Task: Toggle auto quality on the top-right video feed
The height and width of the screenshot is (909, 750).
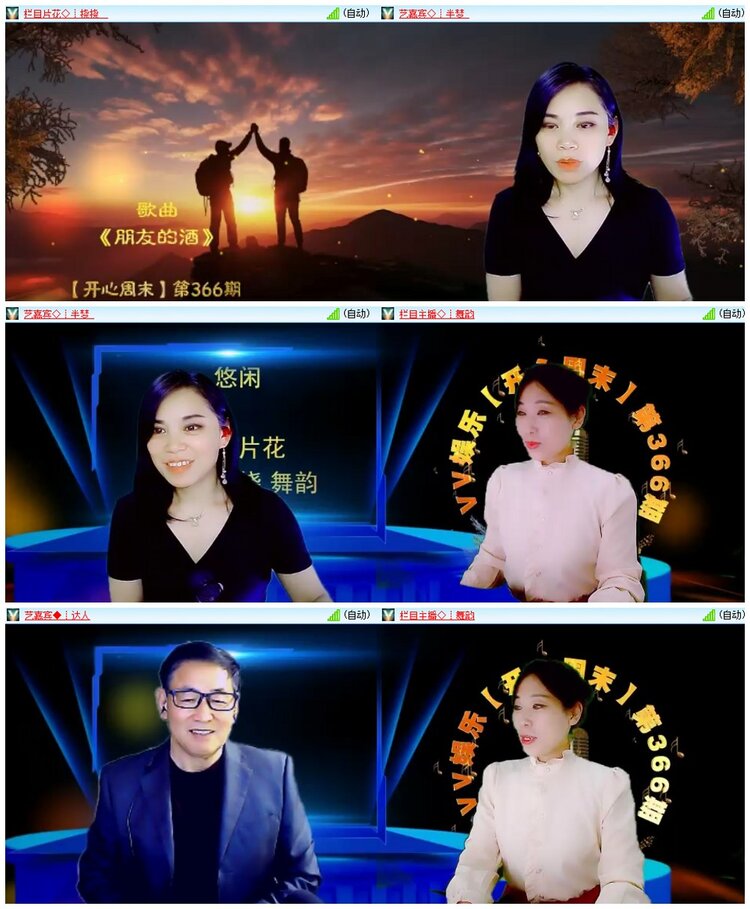Action: [729, 10]
